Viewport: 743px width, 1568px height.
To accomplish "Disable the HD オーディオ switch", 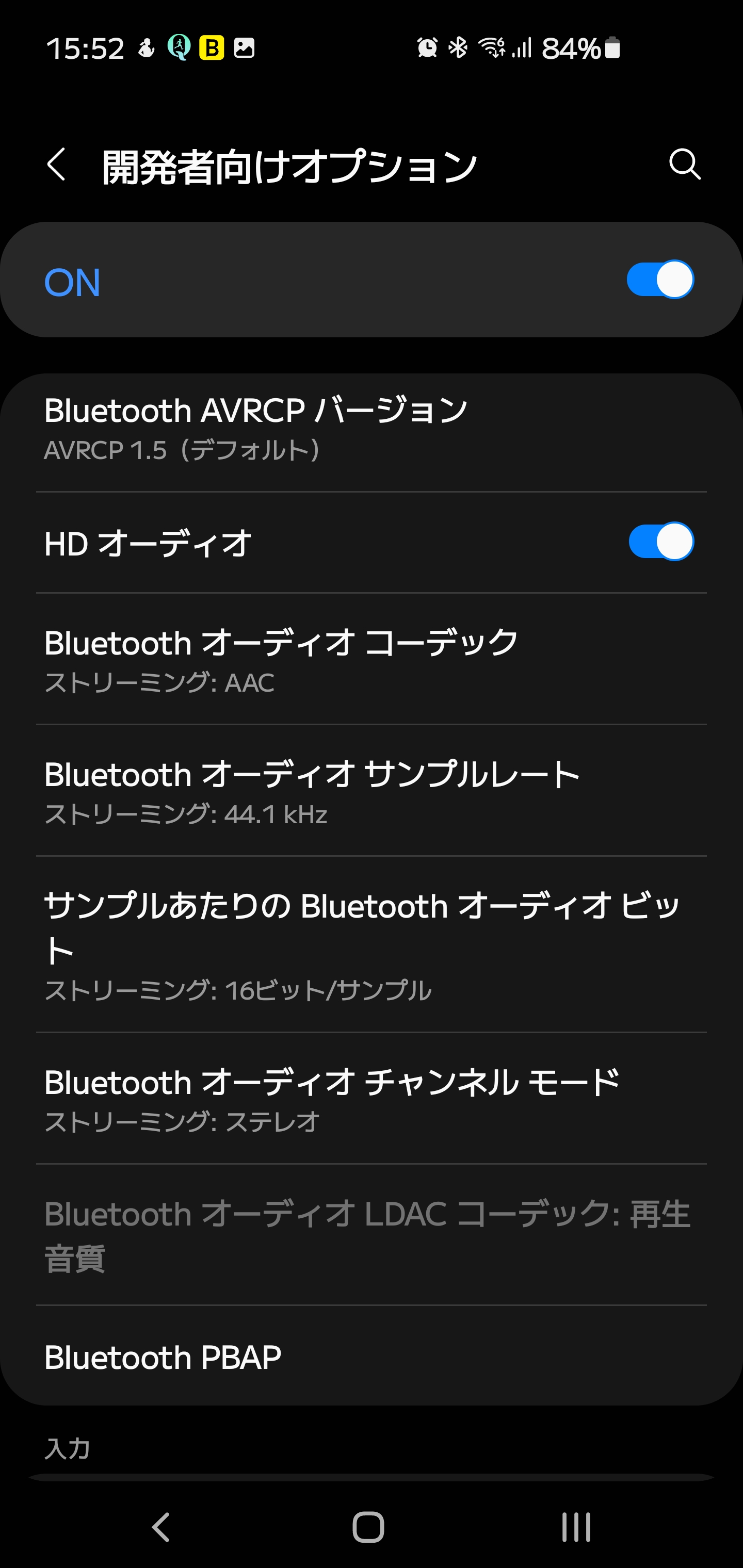I will [661, 542].
